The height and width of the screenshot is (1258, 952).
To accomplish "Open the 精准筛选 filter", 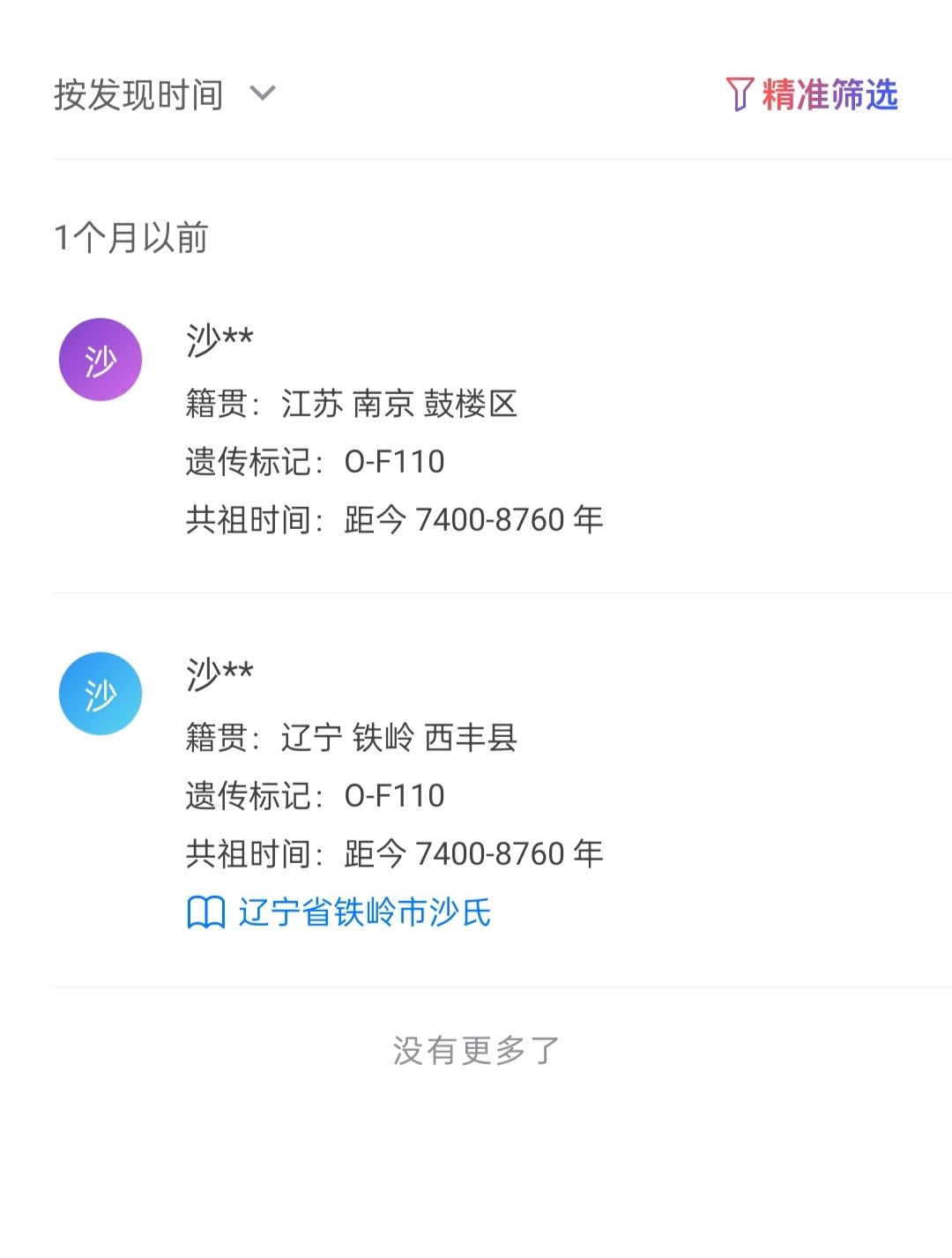I will [811, 94].
